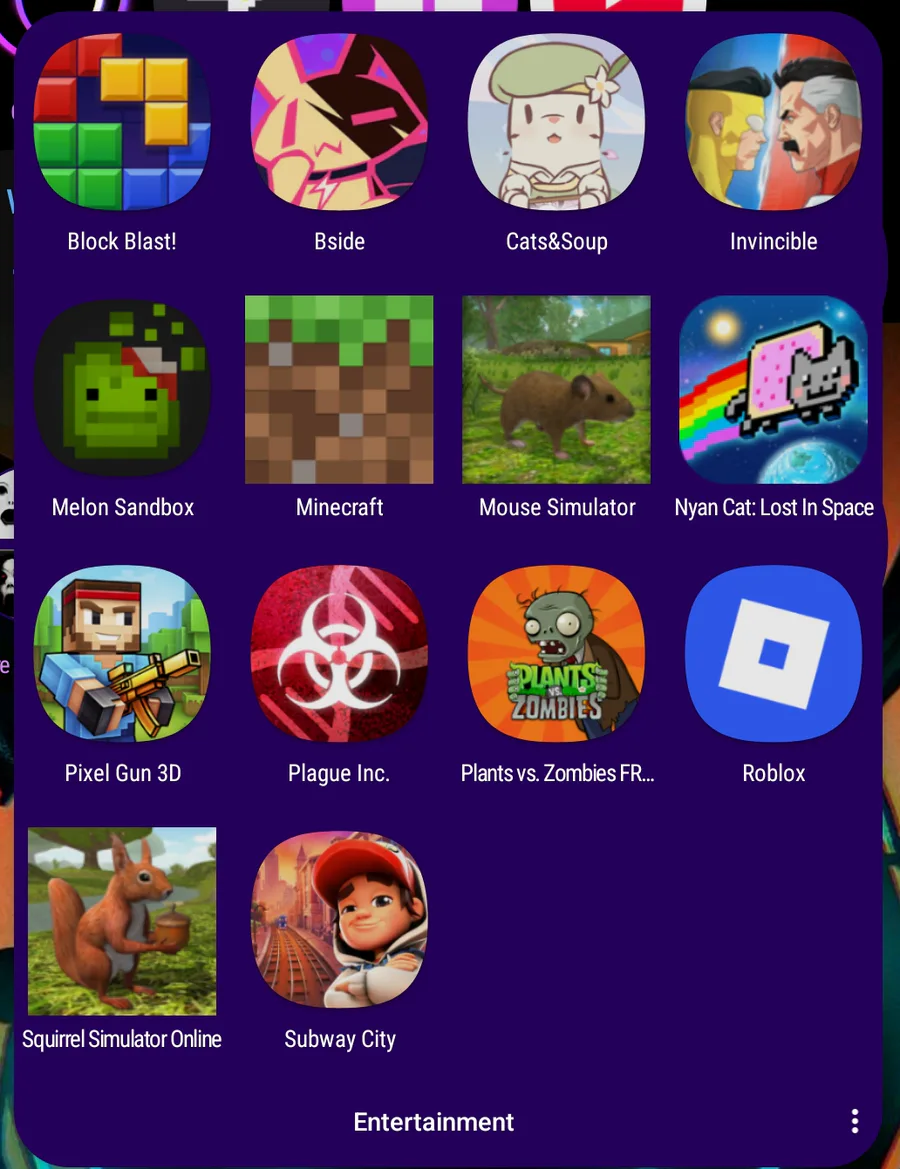Screen dimensions: 900x1169
Task: Launch Plants vs. Zombies FREE
Action: 556,655
